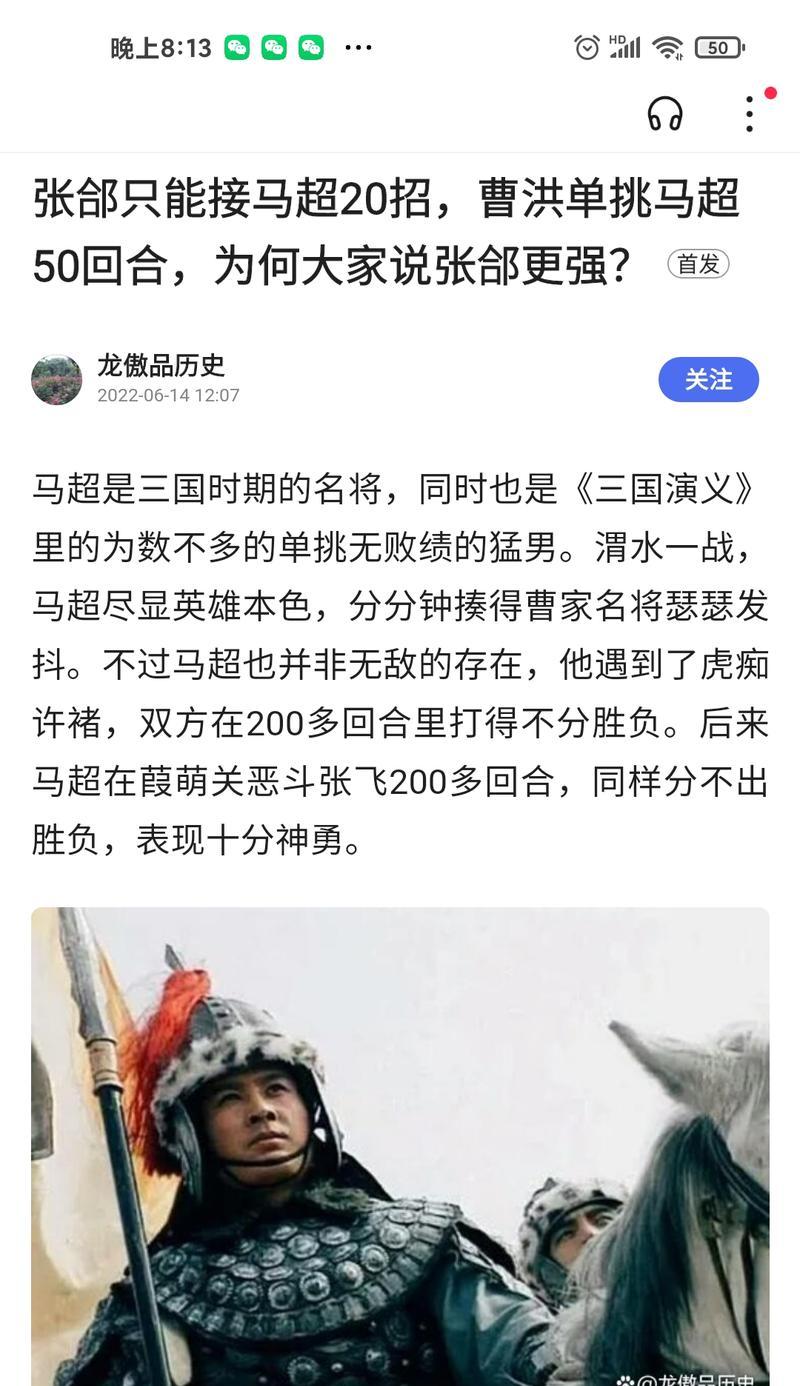Screen dimensions: 800x1386
Task: Open the three-dot overflow menu
Action: pos(749,114)
